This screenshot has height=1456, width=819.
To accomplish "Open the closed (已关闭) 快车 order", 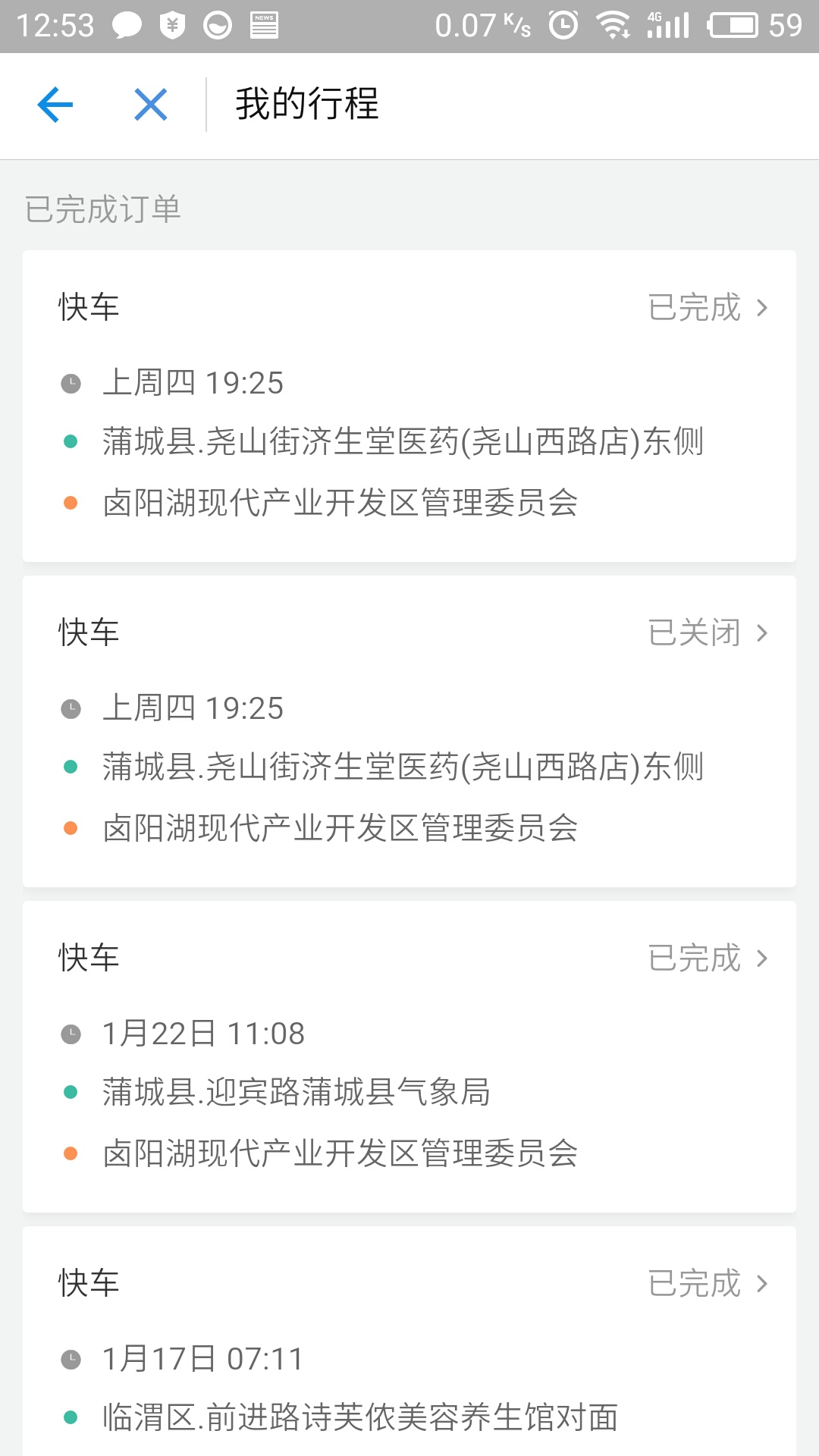I will 409,731.
